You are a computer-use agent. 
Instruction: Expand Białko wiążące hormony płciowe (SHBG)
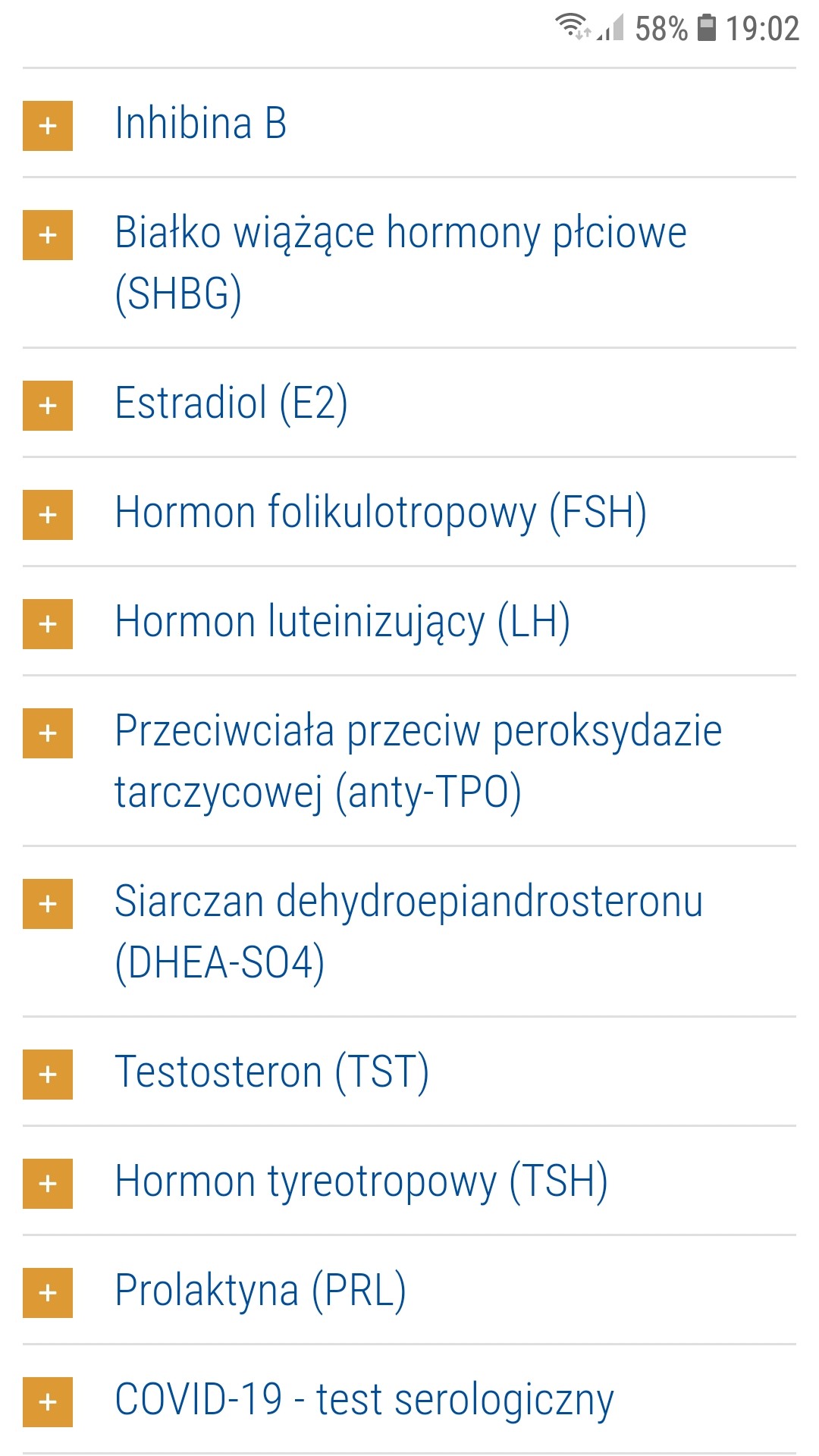pyautogui.click(x=48, y=235)
